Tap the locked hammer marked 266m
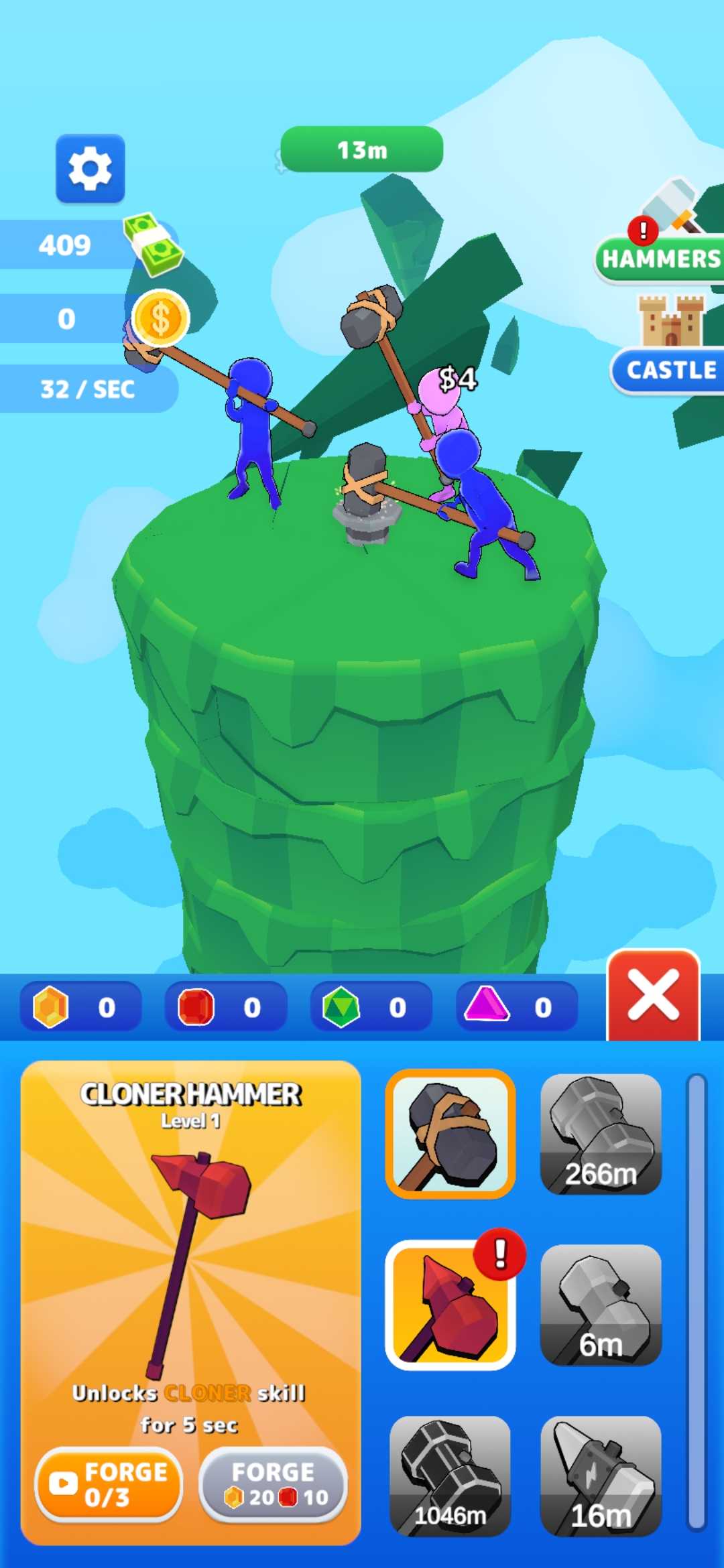Image resolution: width=724 pixels, height=1568 pixels. (x=601, y=1134)
